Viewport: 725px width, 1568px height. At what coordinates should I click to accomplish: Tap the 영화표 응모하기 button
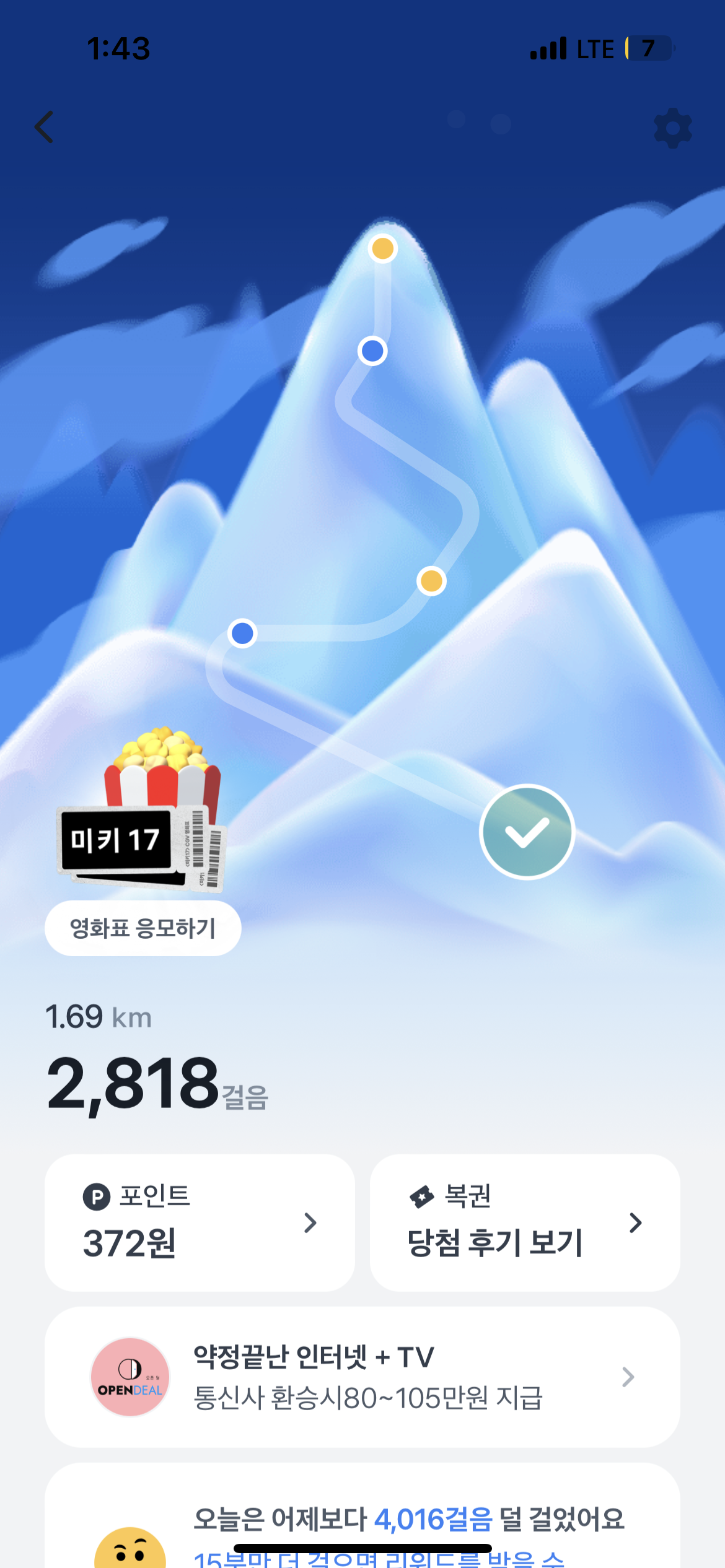click(x=143, y=928)
